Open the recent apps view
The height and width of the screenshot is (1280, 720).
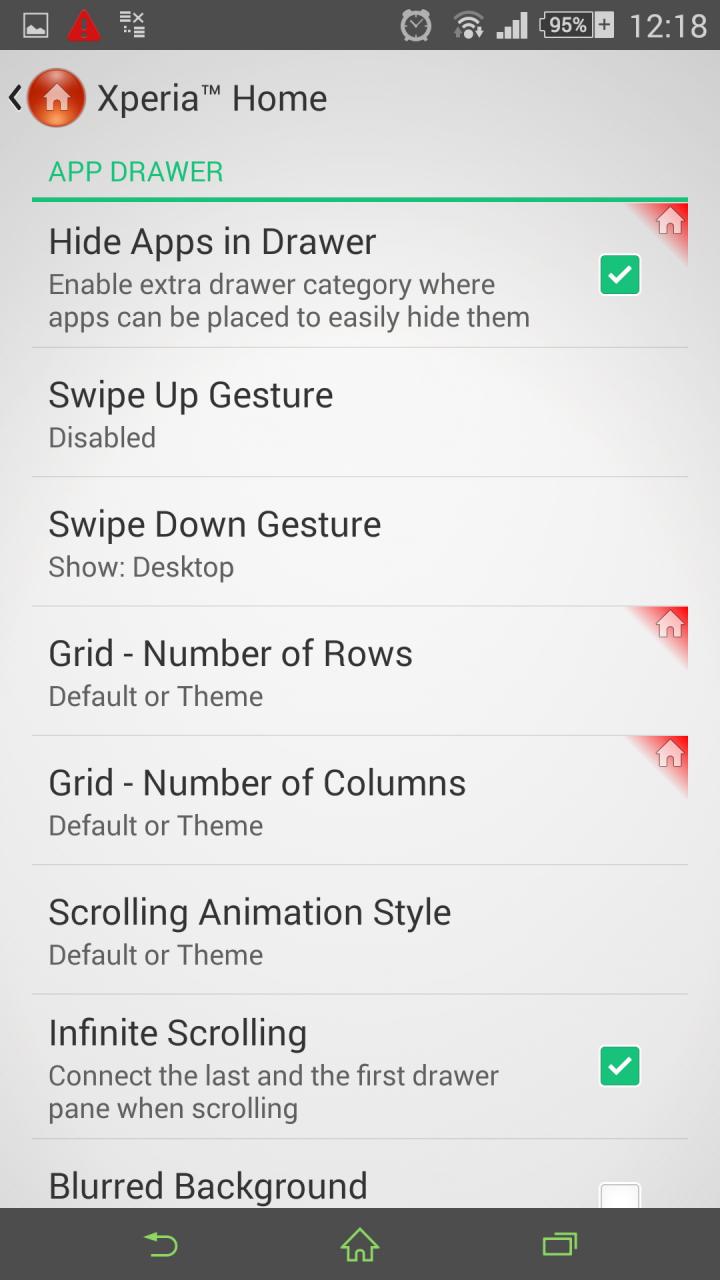pos(560,1244)
